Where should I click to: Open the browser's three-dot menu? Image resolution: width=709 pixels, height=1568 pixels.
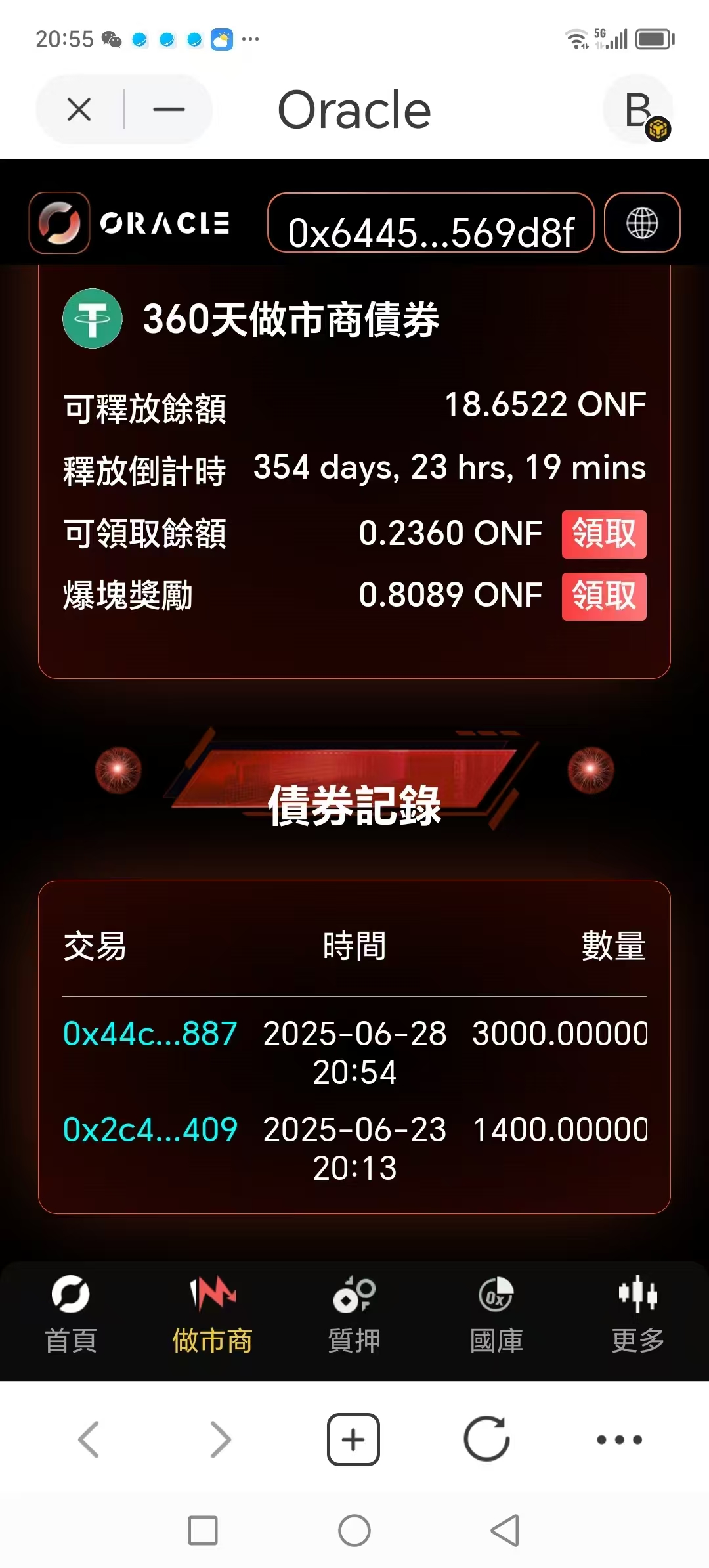tap(619, 1439)
